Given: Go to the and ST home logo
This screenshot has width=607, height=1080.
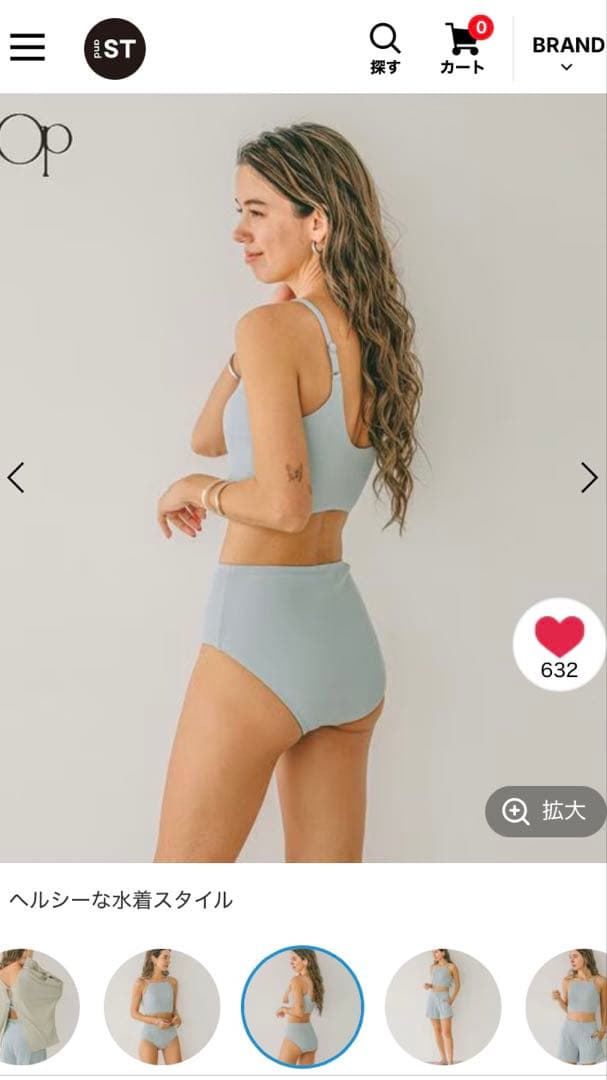Looking at the screenshot, I should pyautogui.click(x=115, y=49).
